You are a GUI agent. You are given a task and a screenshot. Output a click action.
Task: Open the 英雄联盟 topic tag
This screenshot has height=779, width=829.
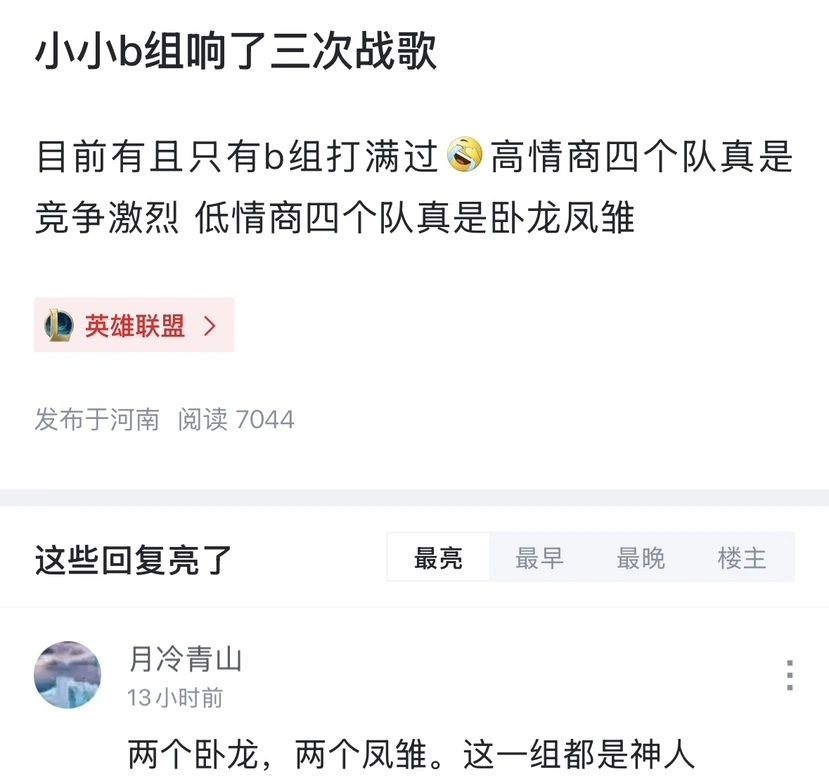pyautogui.click(x=134, y=325)
